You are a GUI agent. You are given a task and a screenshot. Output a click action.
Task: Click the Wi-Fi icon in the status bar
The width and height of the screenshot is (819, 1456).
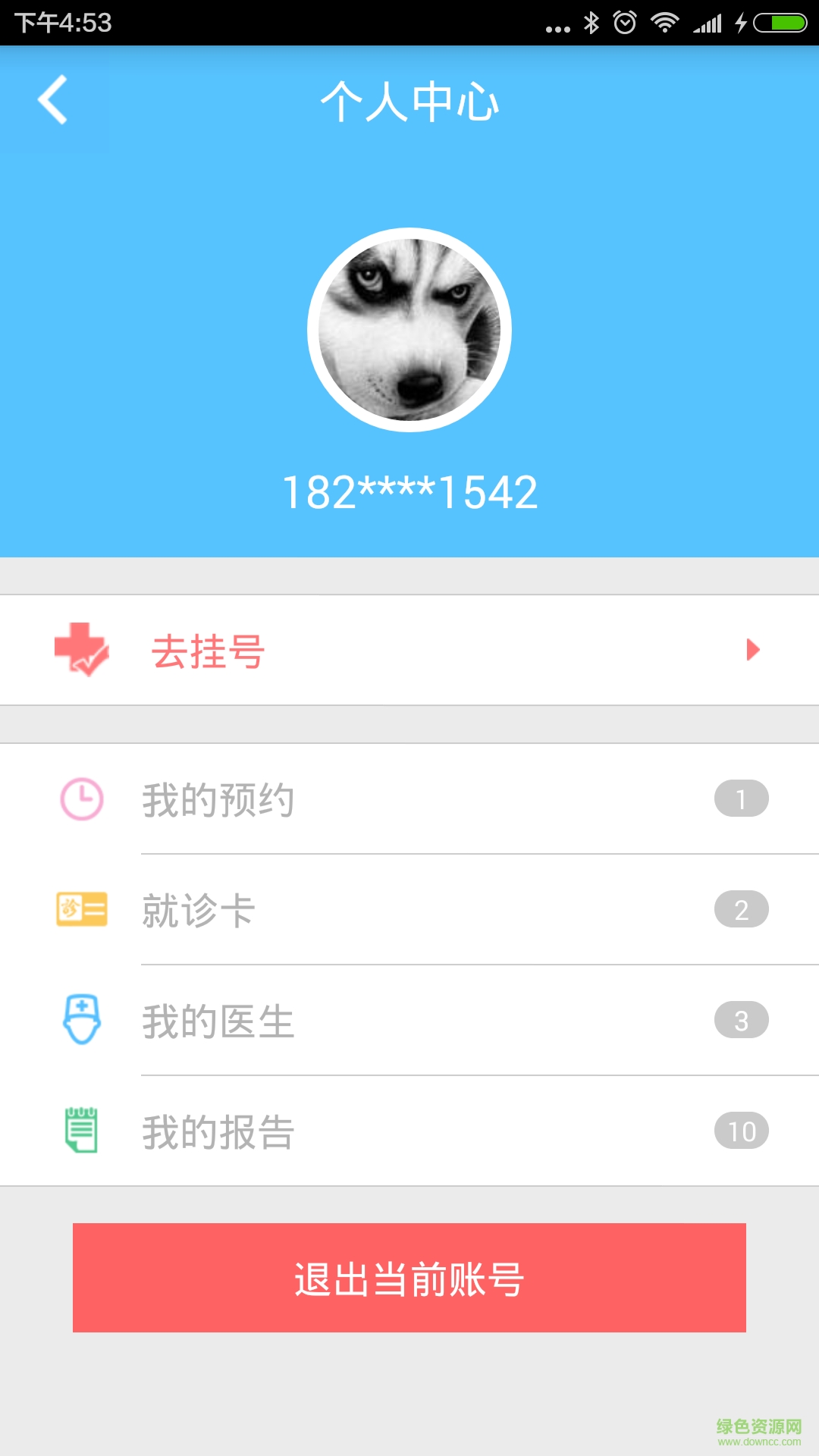pyautogui.click(x=664, y=22)
